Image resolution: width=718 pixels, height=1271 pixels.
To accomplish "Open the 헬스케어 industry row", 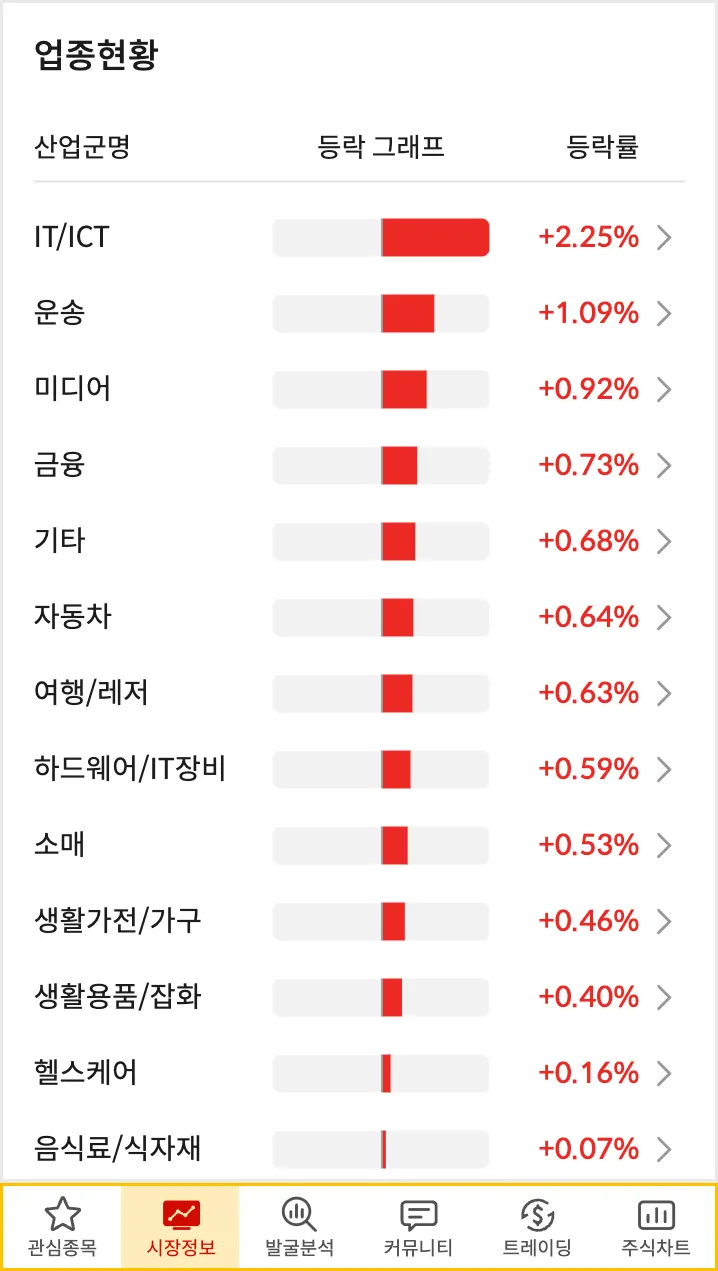I will point(359,1073).
